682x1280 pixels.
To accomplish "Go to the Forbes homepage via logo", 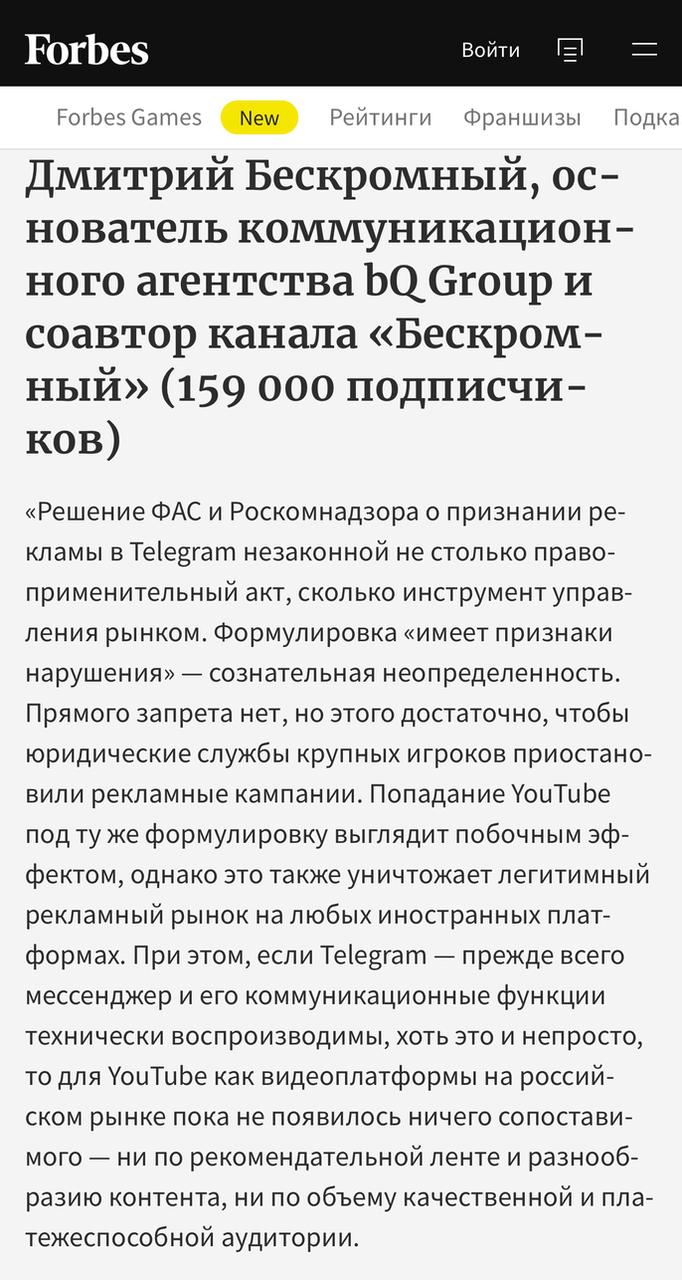I will click(87, 49).
